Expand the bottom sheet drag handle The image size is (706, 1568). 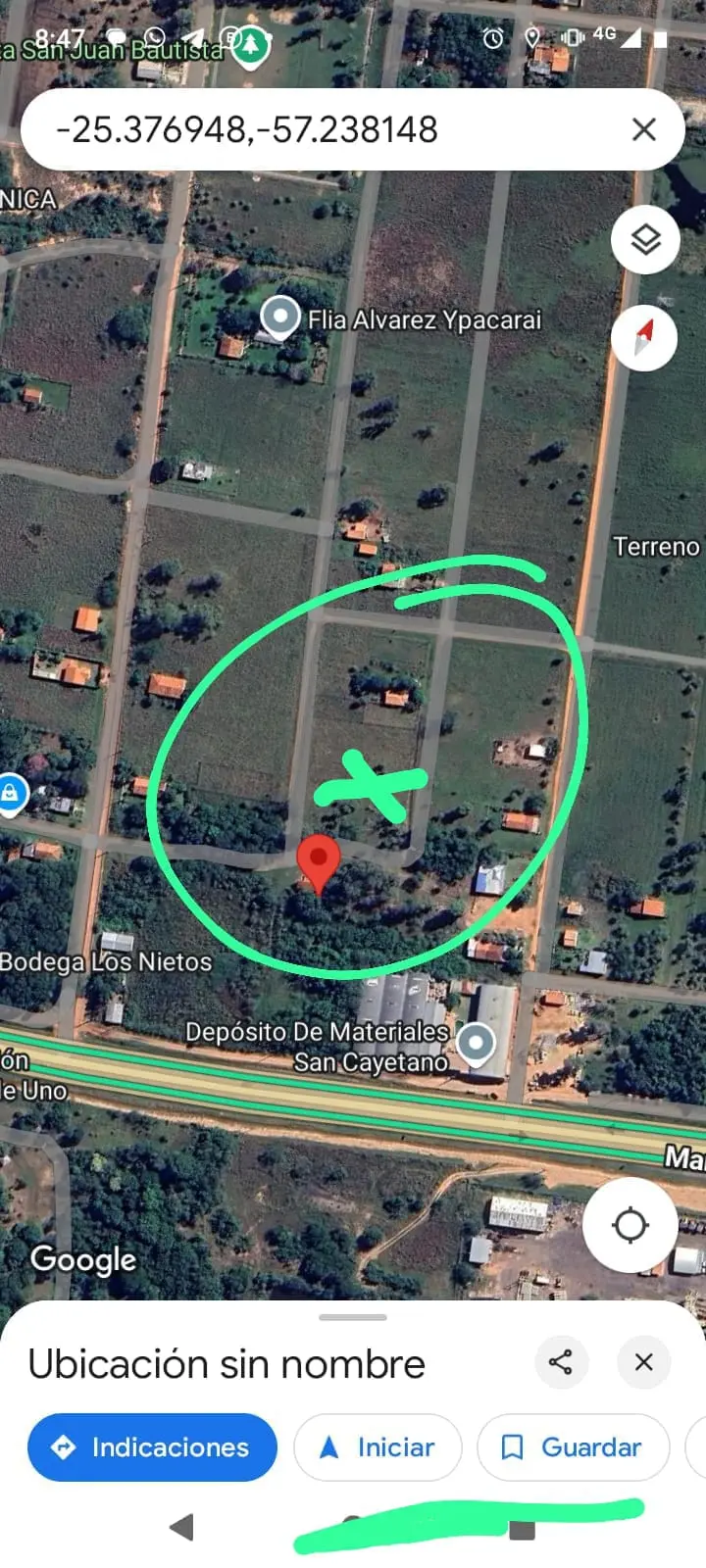point(353,1318)
